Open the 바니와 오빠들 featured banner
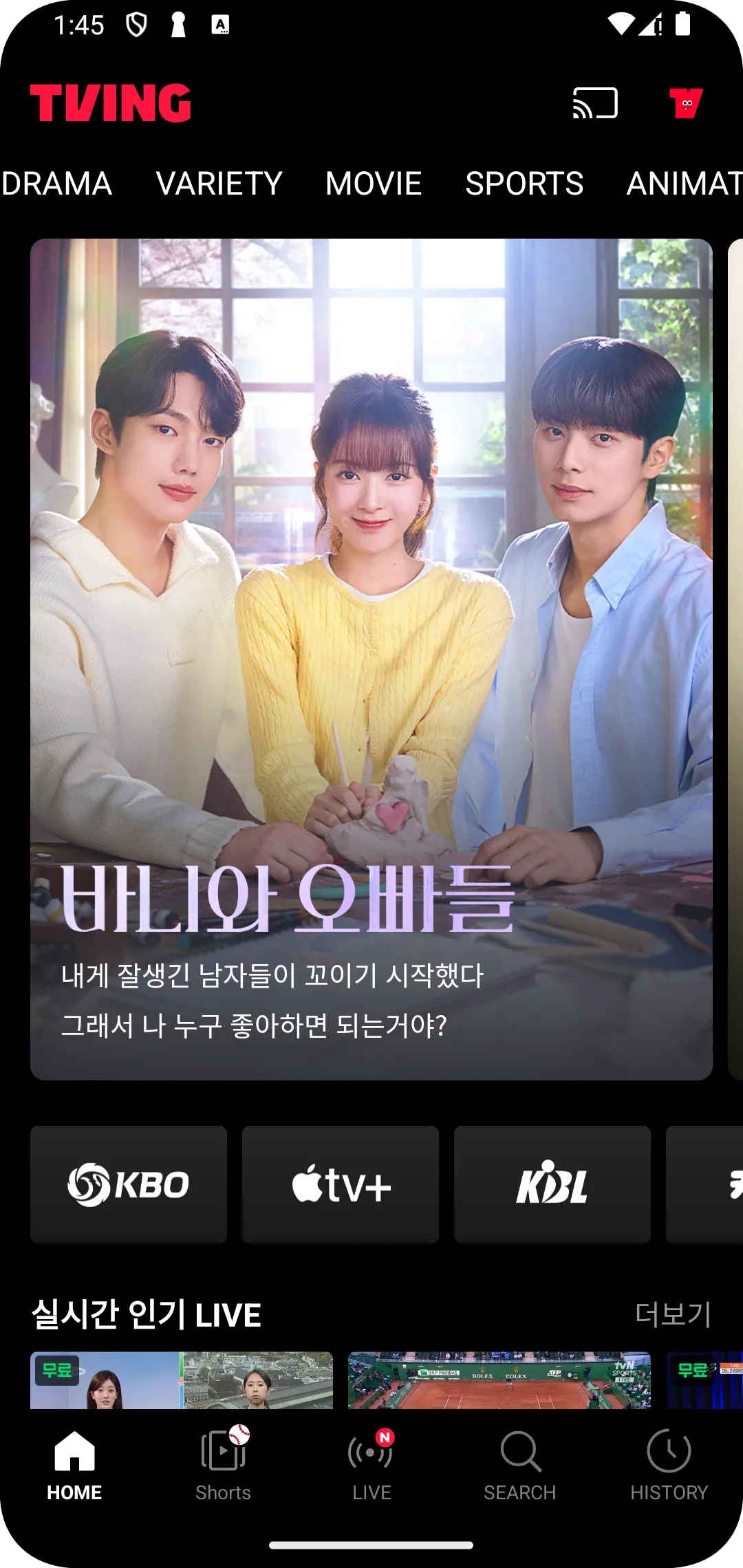This screenshot has height=1568, width=743. pyautogui.click(x=371, y=659)
